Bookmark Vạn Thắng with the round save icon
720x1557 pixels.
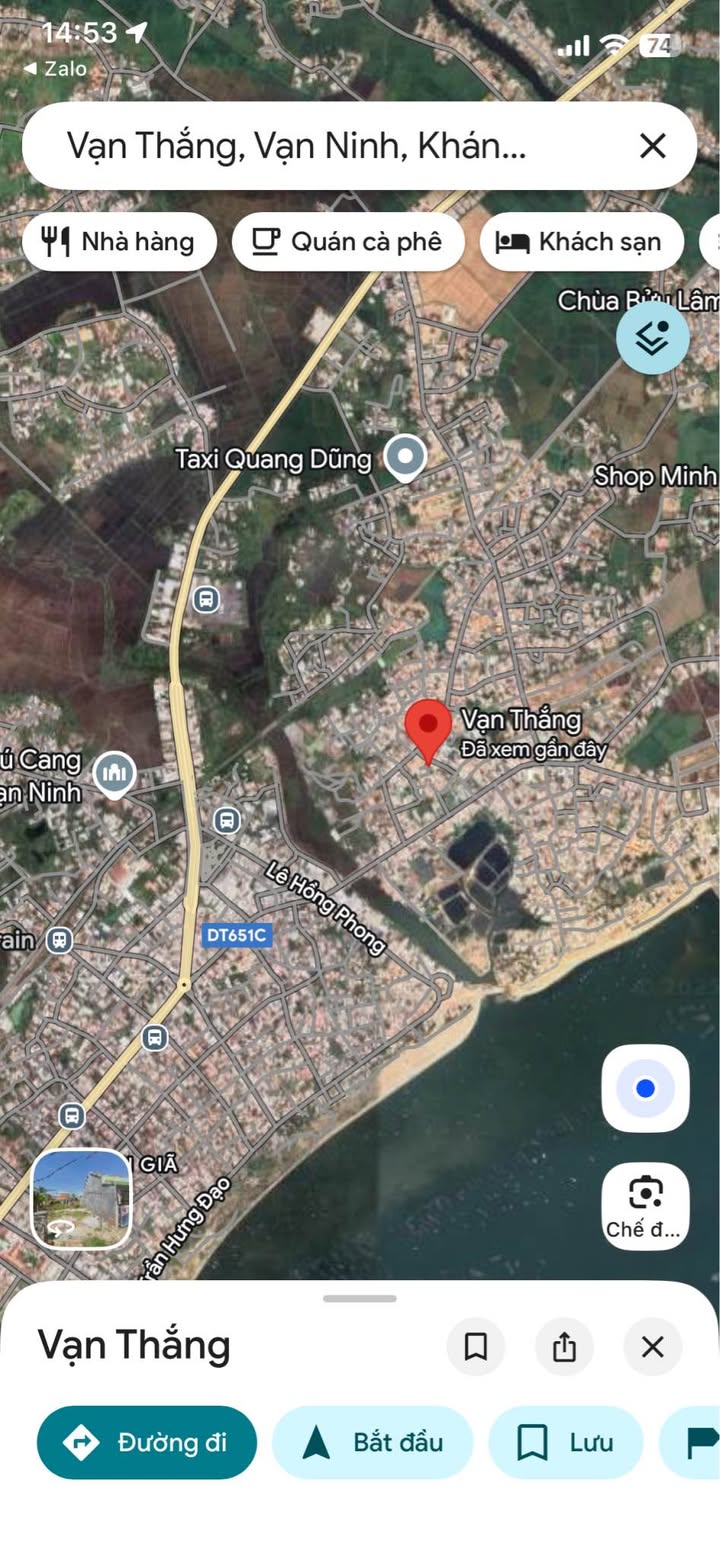(476, 1347)
